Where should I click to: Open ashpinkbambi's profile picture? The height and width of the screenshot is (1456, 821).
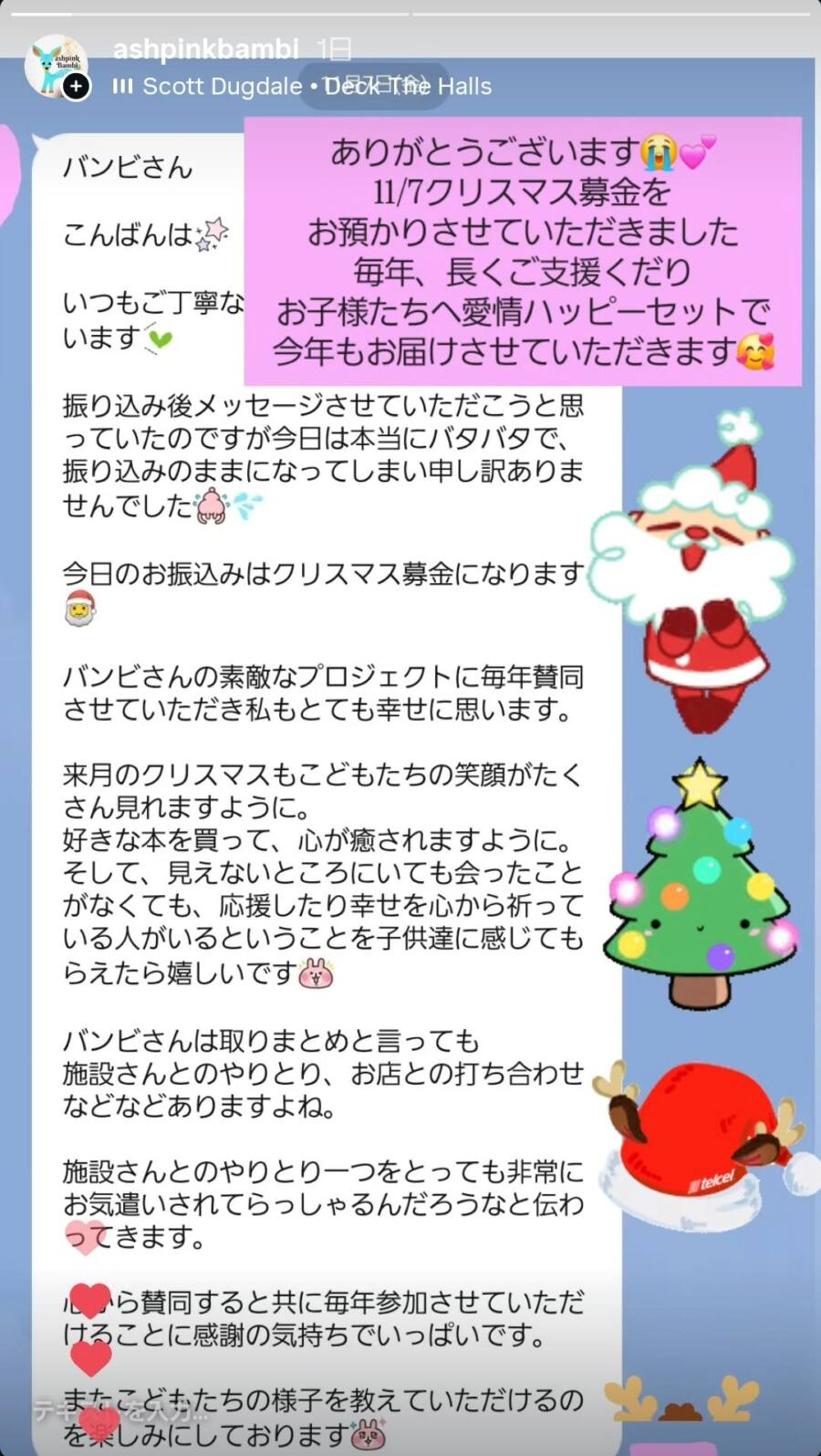coord(55,66)
